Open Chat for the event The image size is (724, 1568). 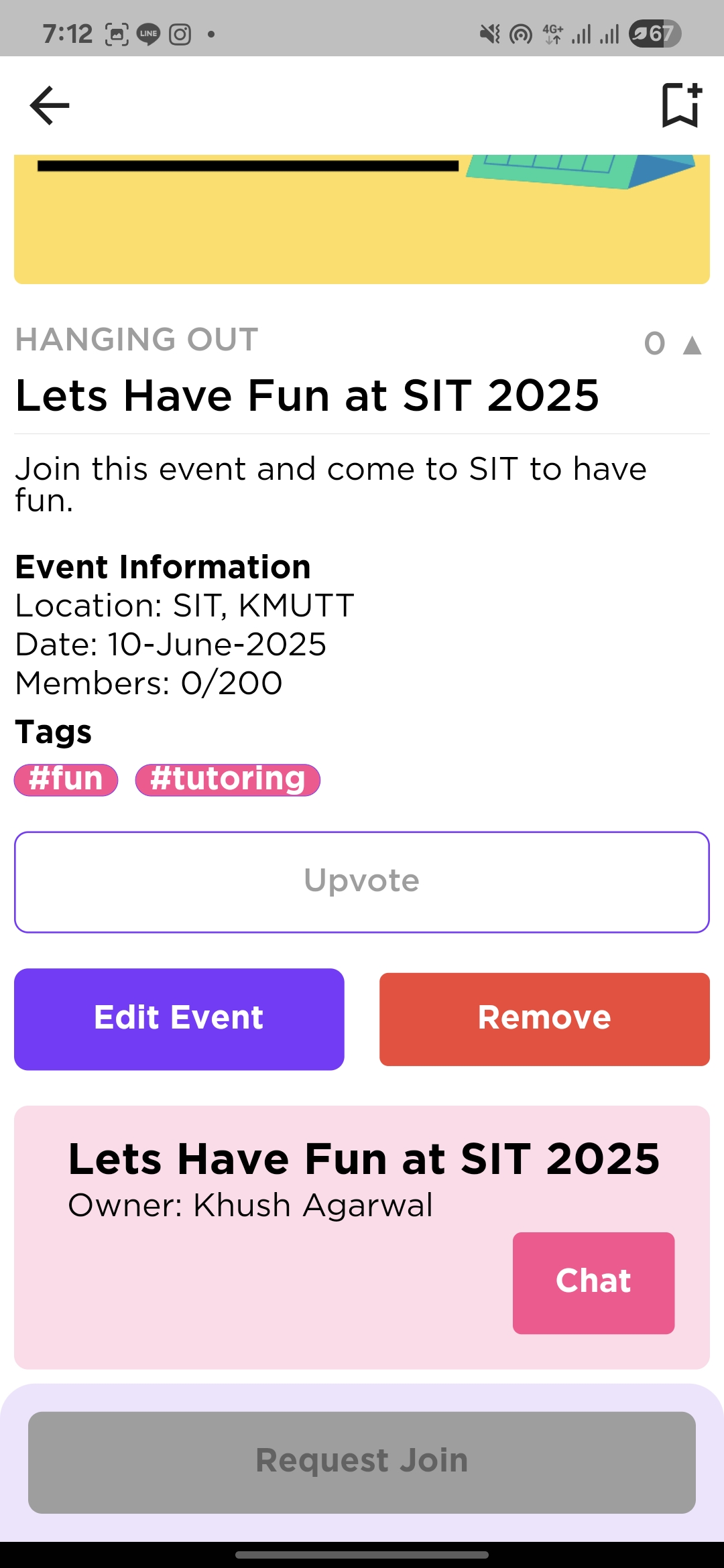(593, 1283)
